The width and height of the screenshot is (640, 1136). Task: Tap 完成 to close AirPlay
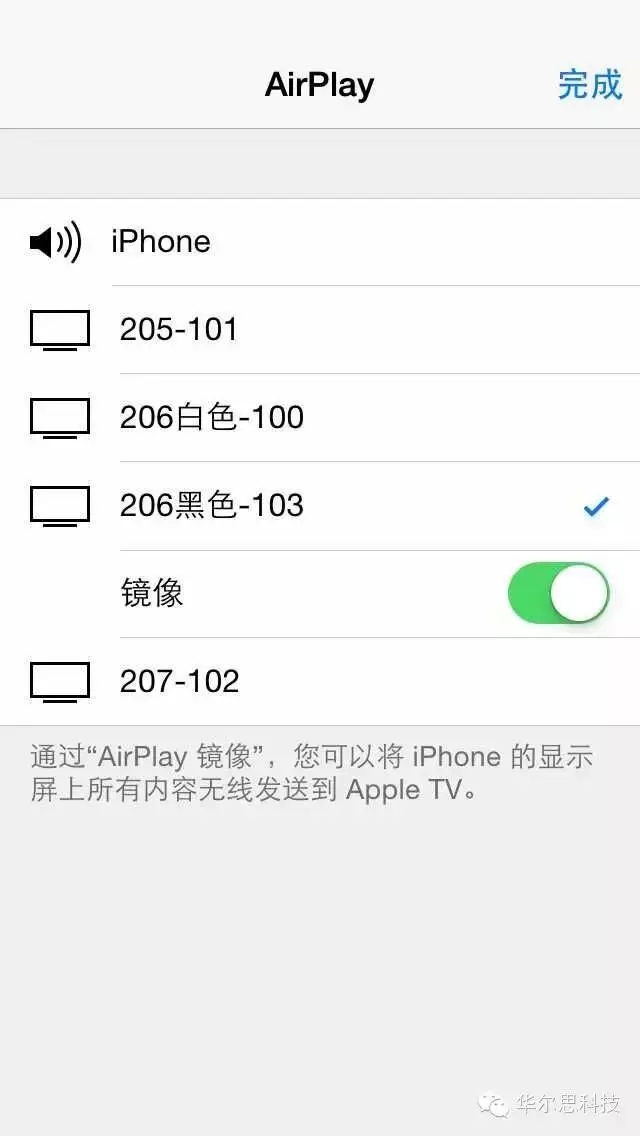click(589, 85)
